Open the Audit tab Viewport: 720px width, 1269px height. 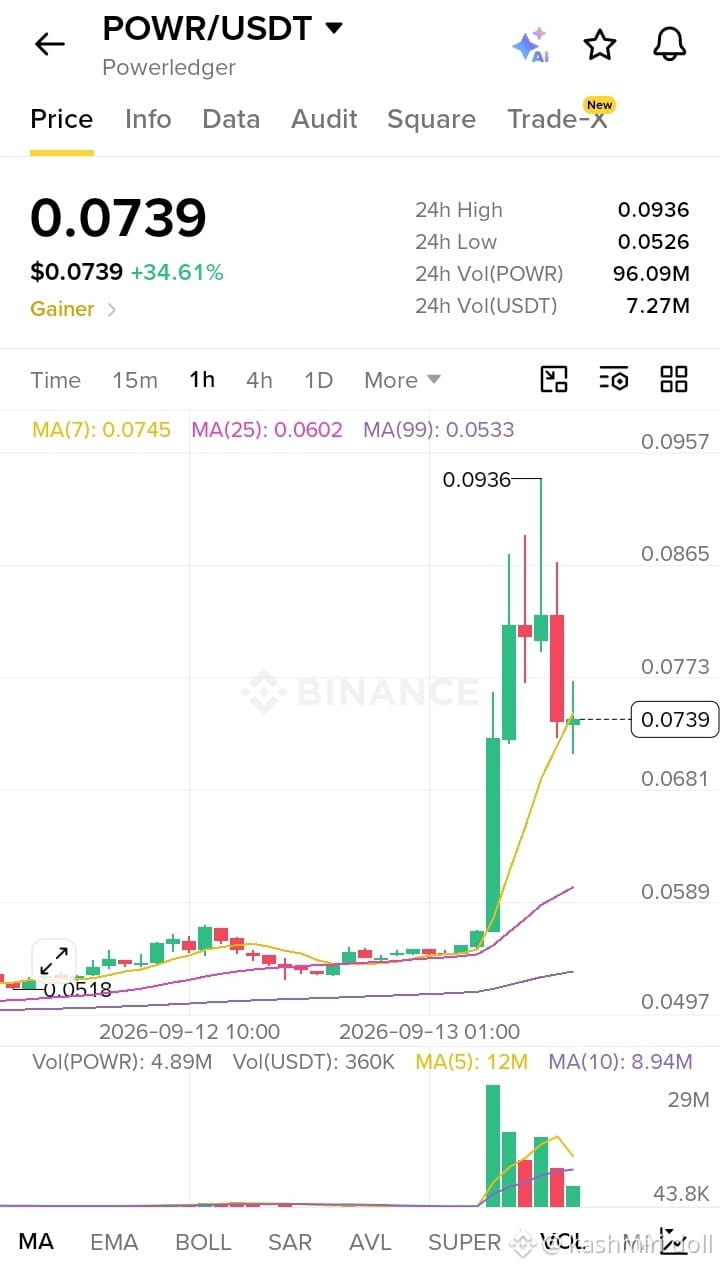click(324, 119)
